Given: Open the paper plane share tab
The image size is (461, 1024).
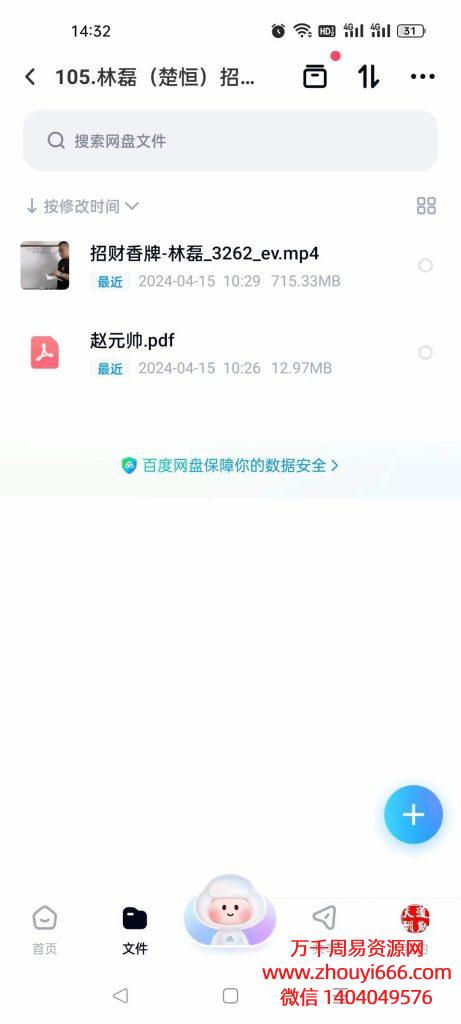Looking at the screenshot, I should [x=324, y=918].
